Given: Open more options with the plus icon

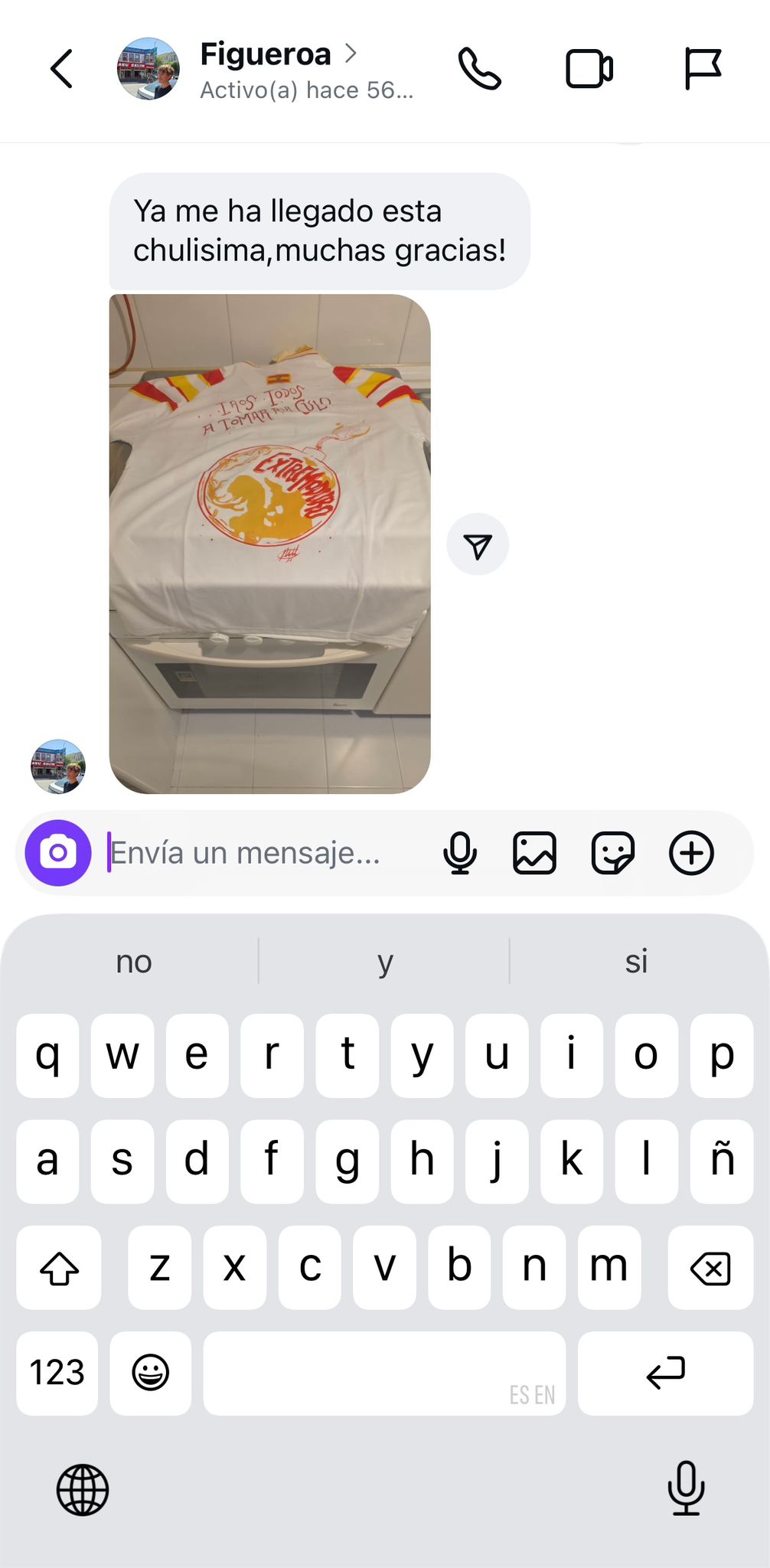Looking at the screenshot, I should [x=691, y=853].
